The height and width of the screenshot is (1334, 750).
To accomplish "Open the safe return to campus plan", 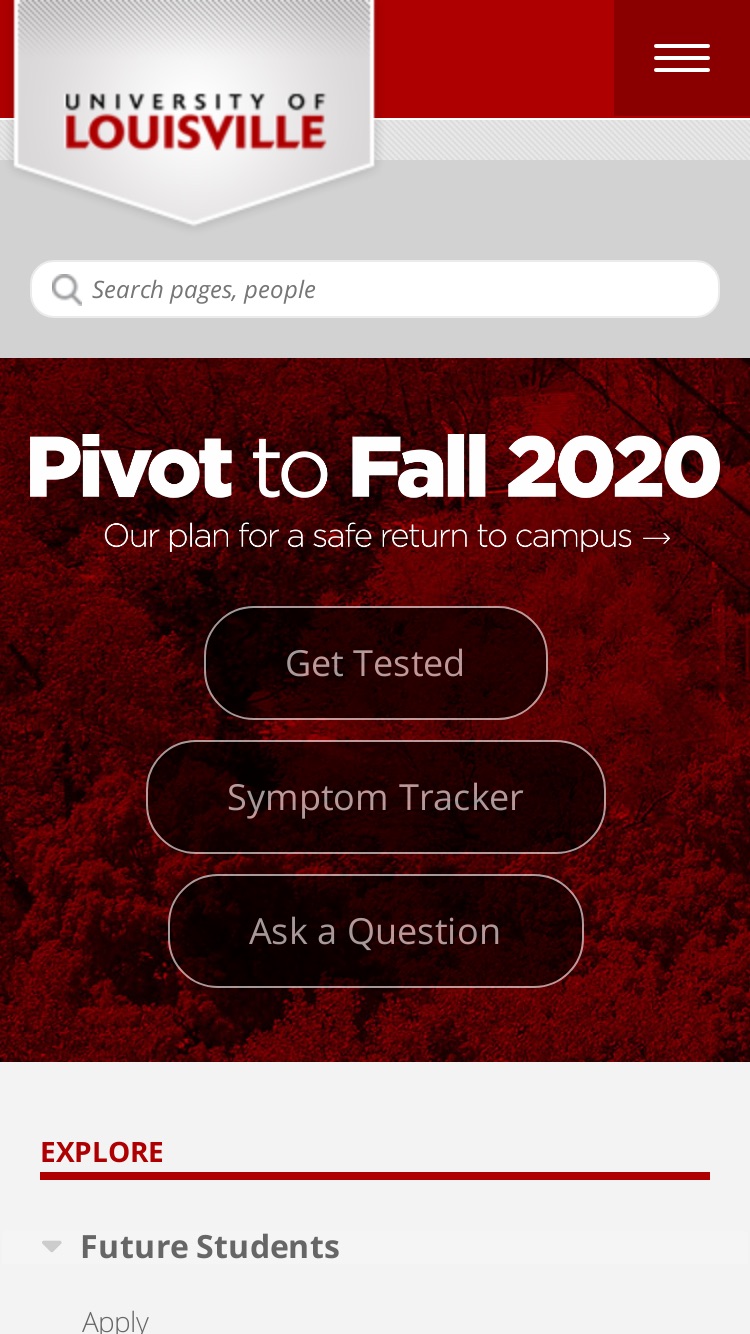I will [386, 536].
